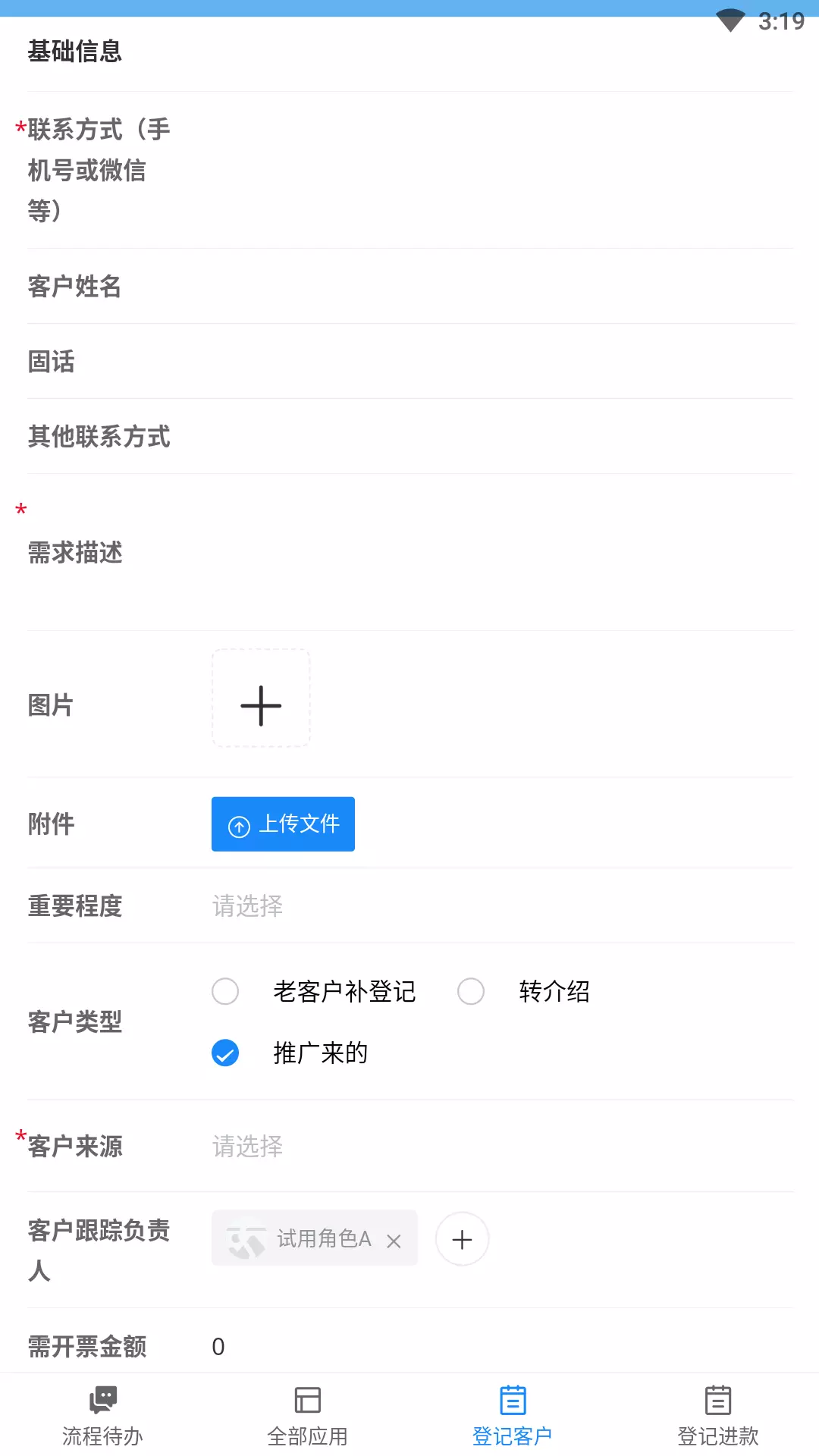Add an image with the plus tile
The height and width of the screenshot is (1456, 819).
[x=261, y=698]
